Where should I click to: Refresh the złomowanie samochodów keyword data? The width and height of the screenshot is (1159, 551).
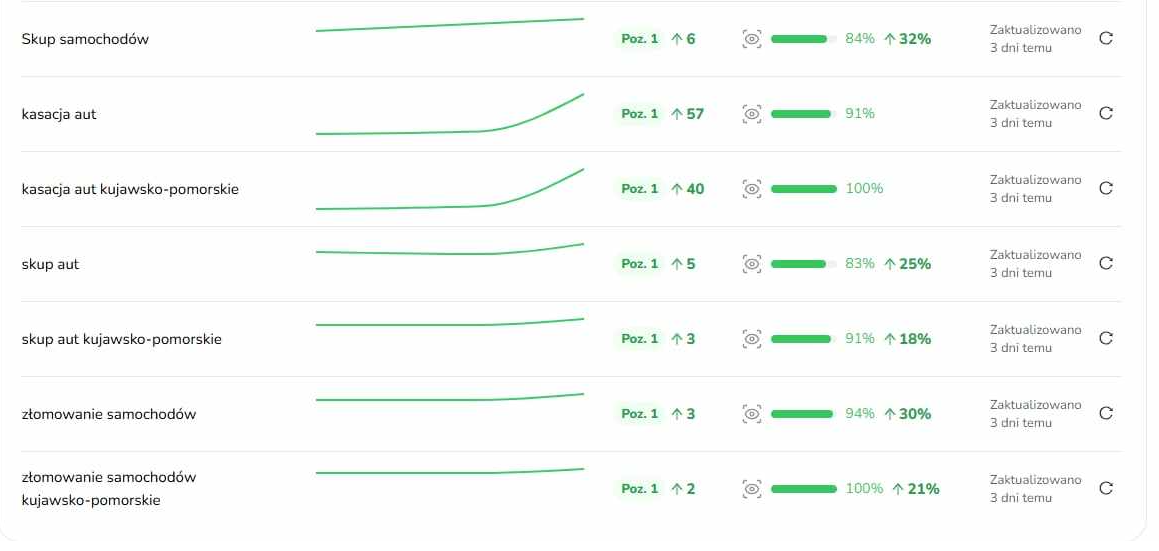[1105, 413]
